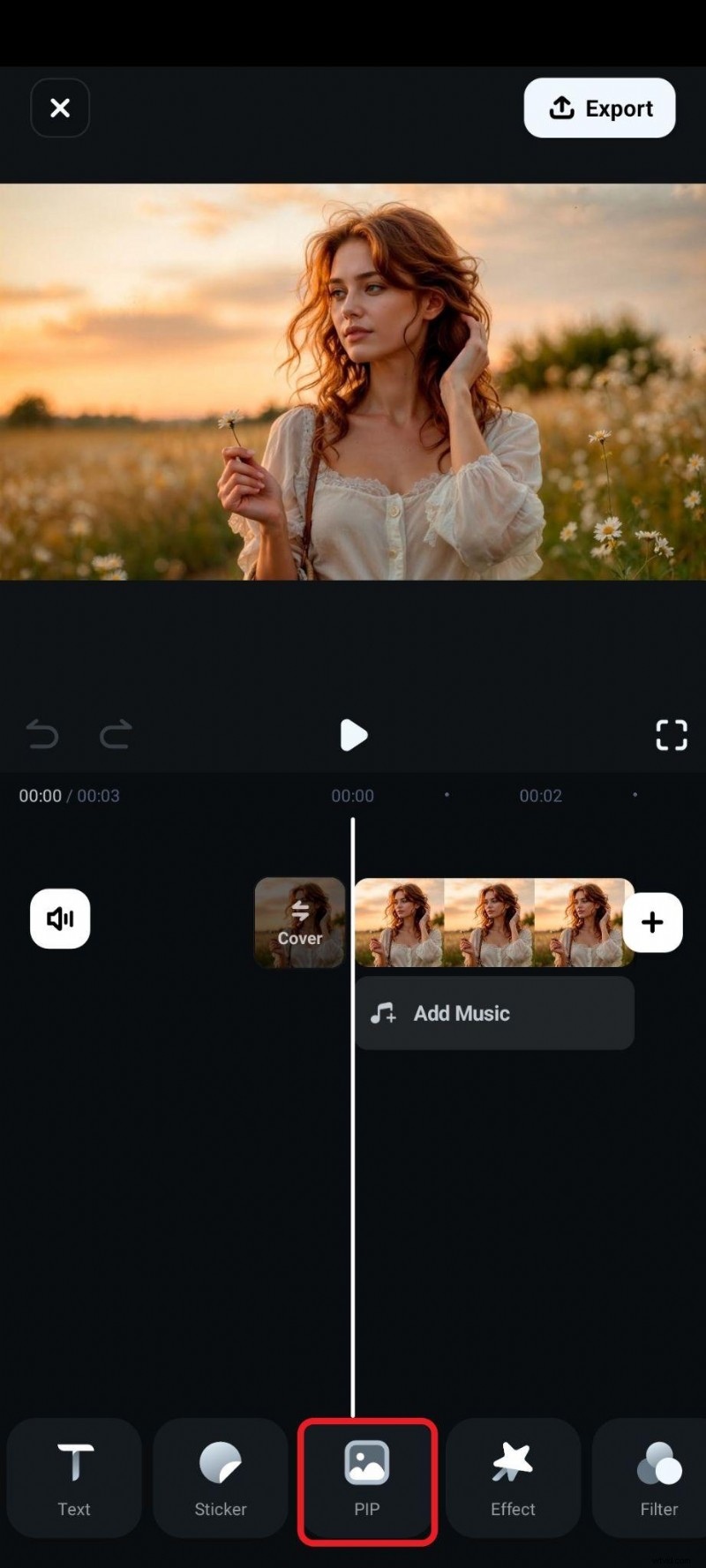Add a new clip with plus button

[652, 922]
